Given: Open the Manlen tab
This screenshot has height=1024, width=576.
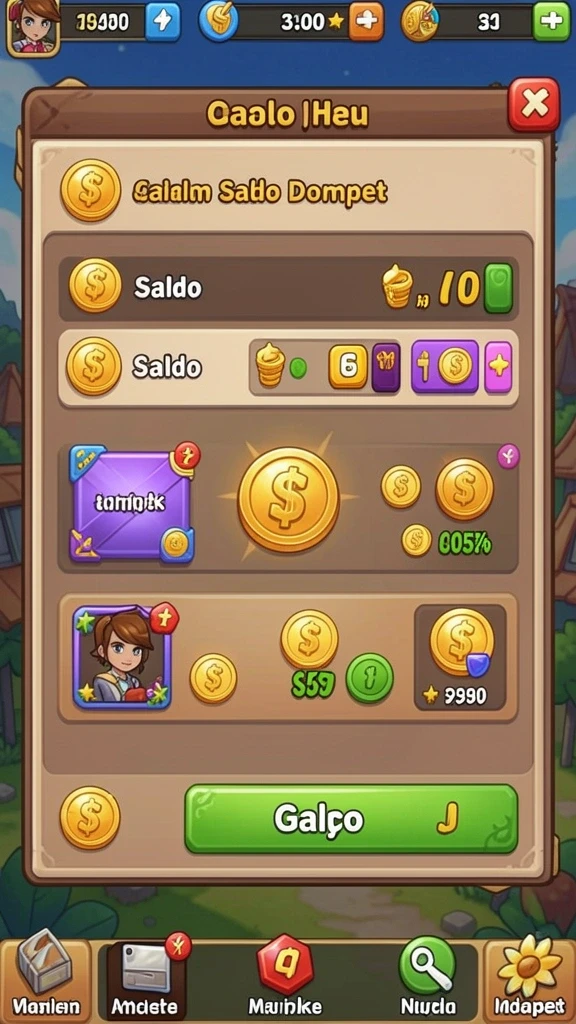Looking at the screenshot, I should (45, 978).
